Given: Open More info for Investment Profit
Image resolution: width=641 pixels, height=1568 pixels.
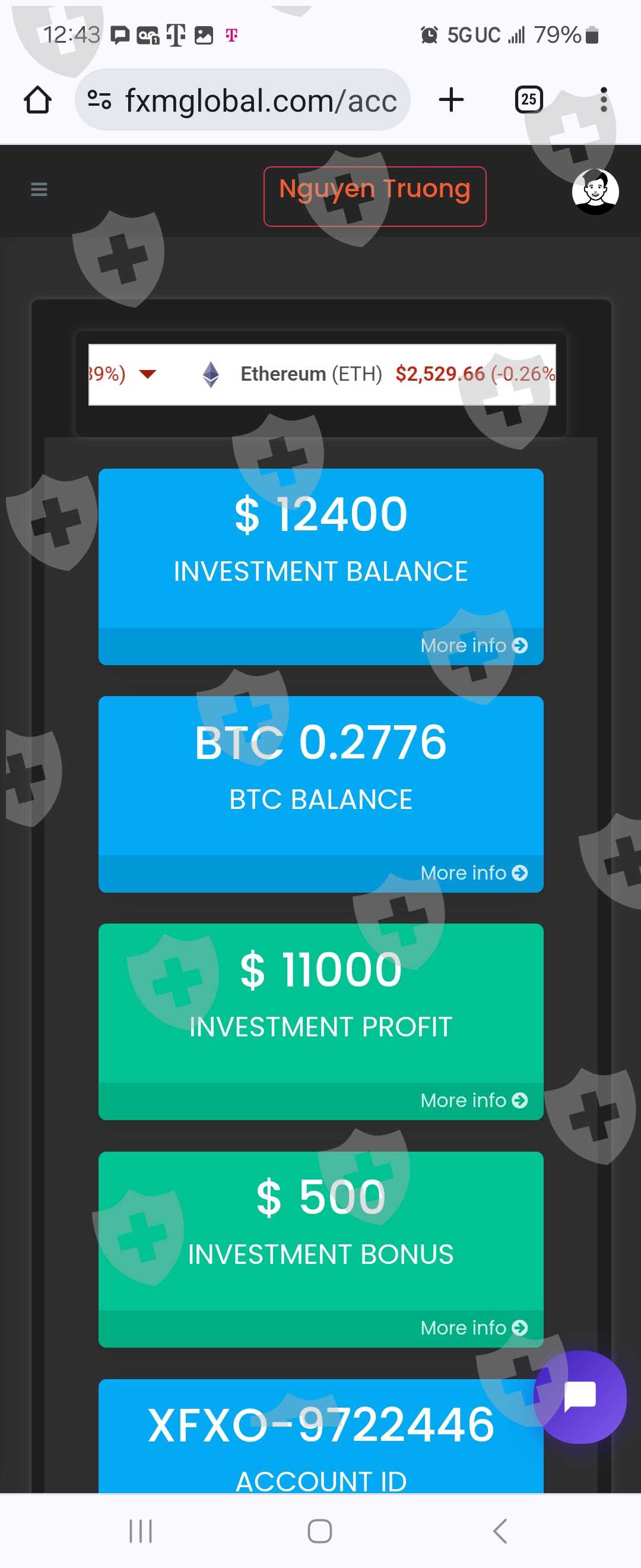Looking at the screenshot, I should pos(473,1100).
